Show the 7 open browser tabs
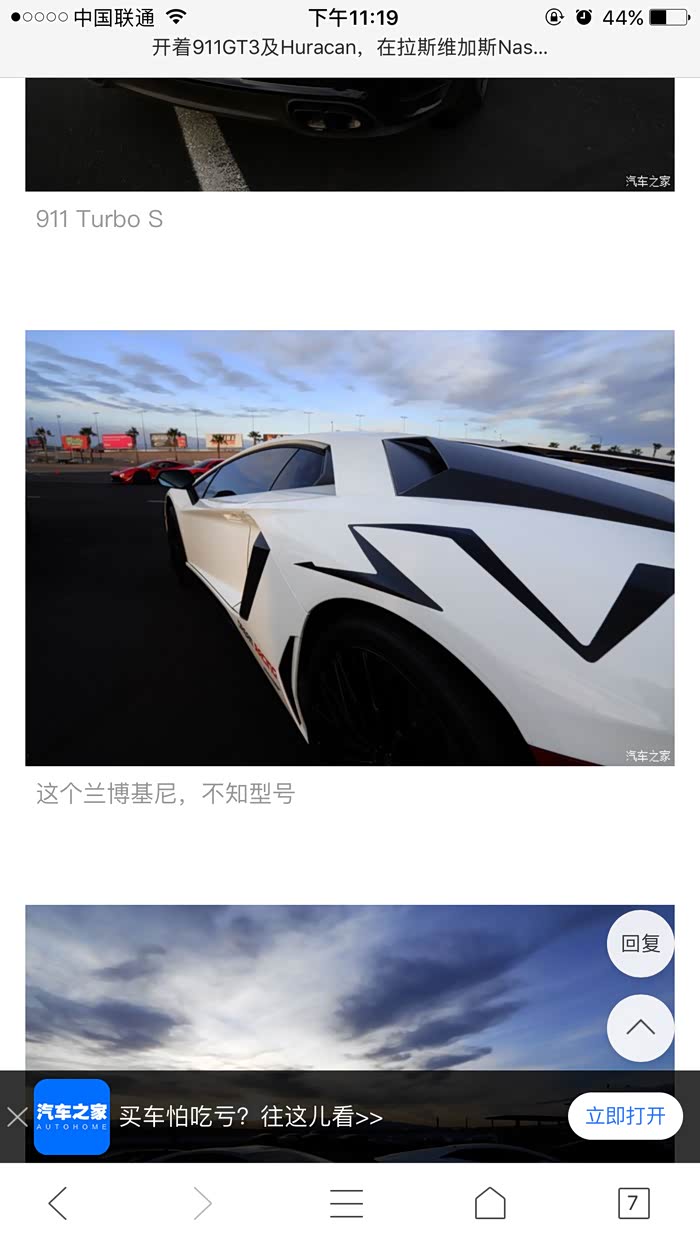 [x=632, y=1203]
